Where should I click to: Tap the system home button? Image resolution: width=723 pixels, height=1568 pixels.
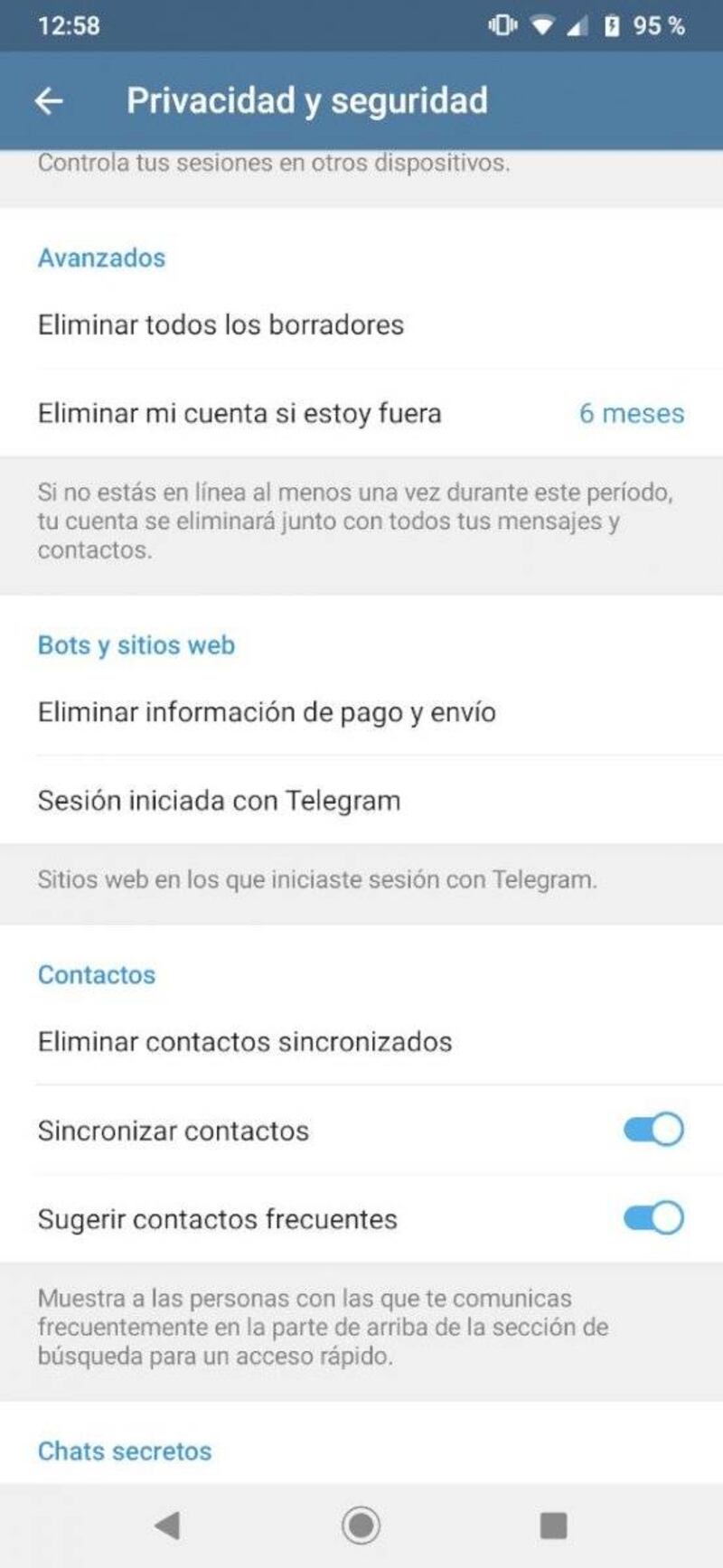coord(361,1526)
